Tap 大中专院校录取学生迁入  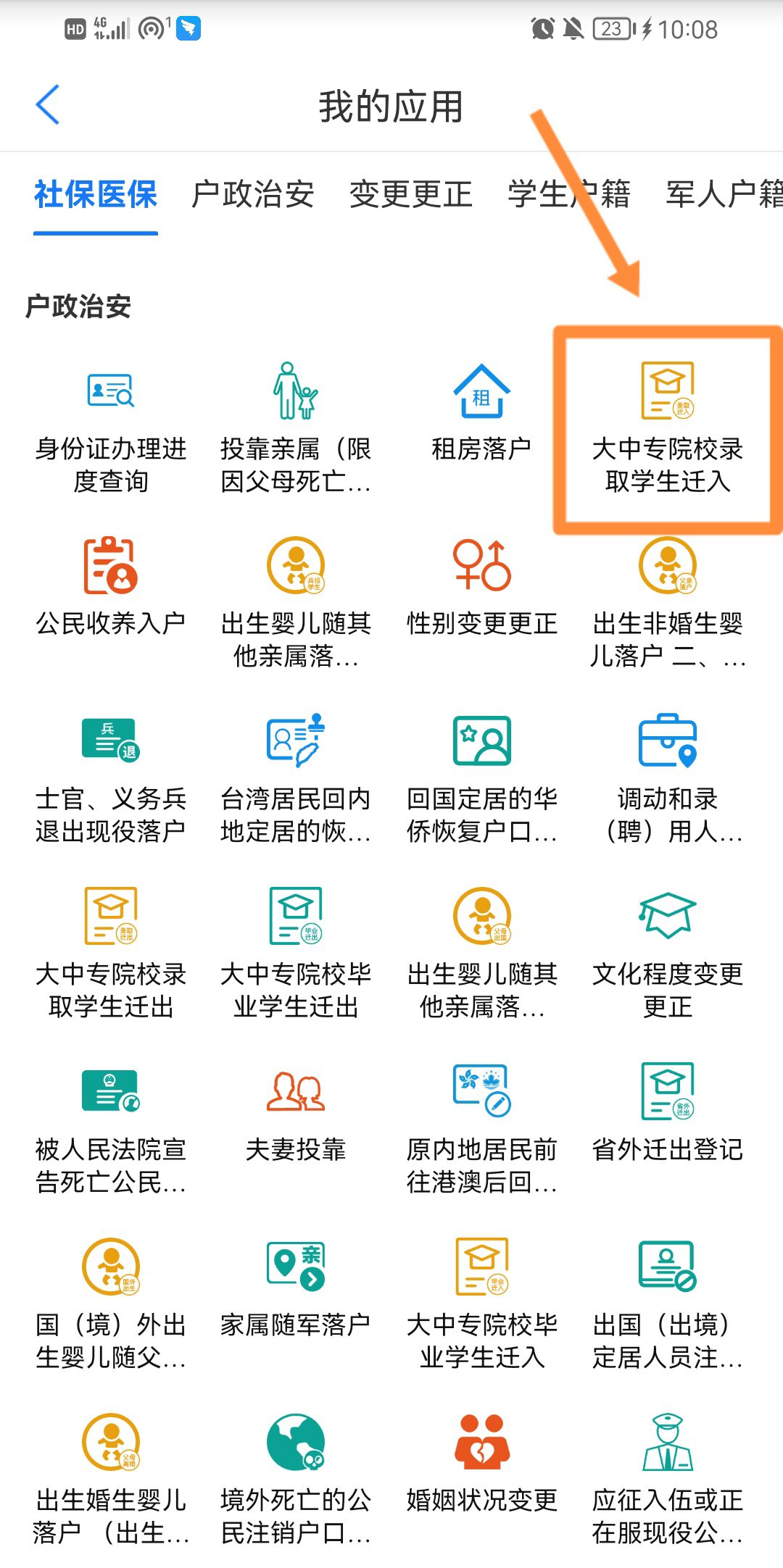[x=667, y=428]
